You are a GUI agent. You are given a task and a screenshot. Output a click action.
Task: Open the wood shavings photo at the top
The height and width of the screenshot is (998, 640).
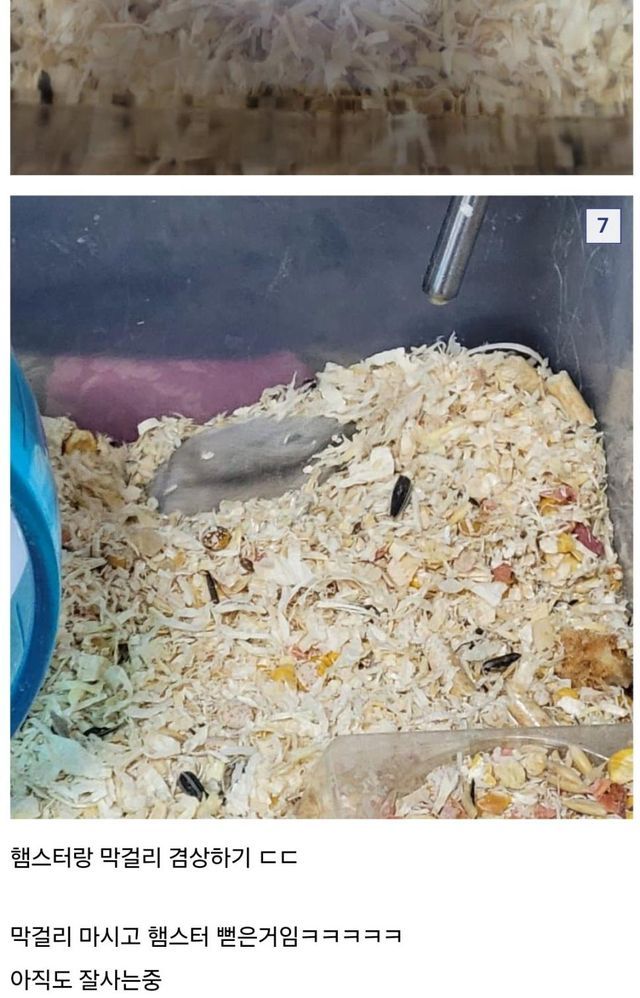(321, 87)
